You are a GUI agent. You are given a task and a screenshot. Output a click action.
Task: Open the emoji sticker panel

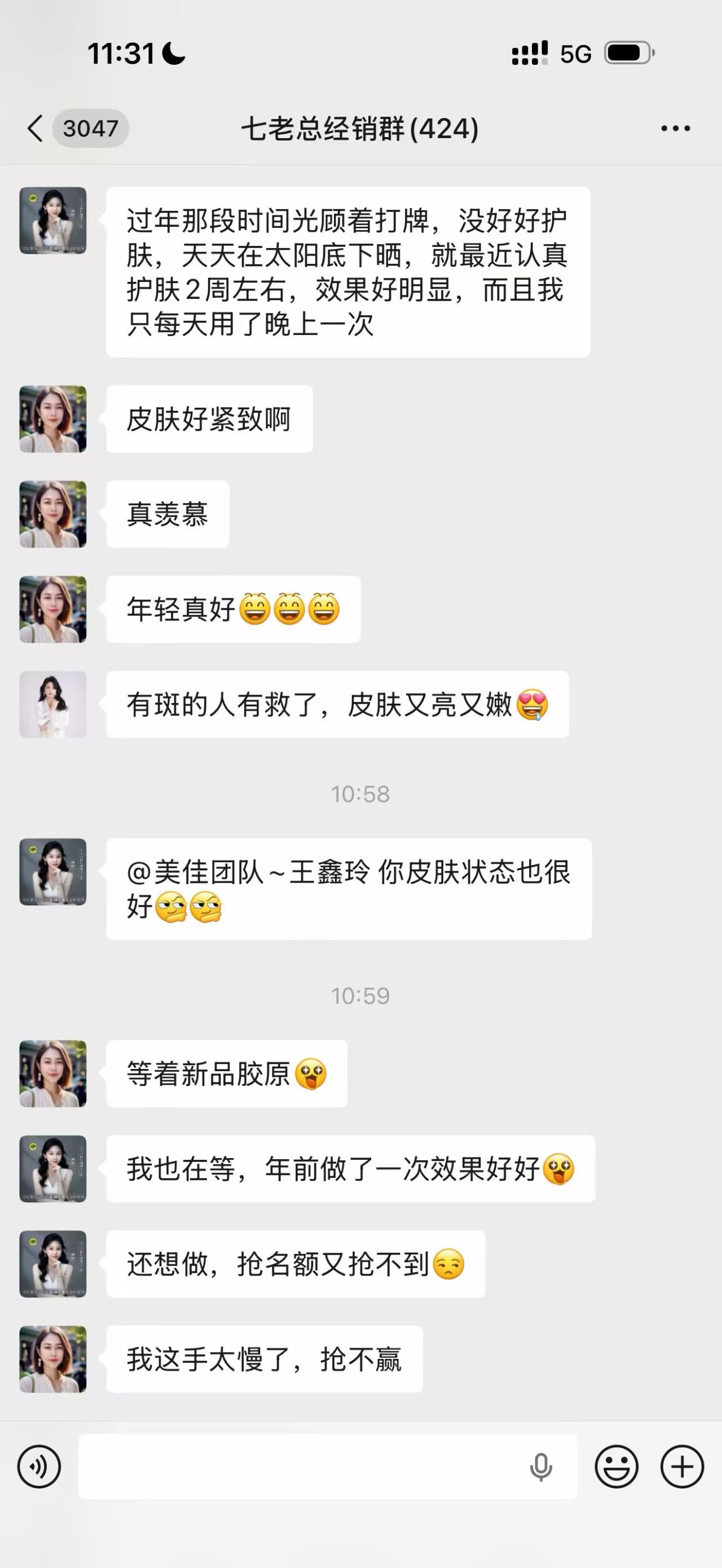tap(616, 1467)
